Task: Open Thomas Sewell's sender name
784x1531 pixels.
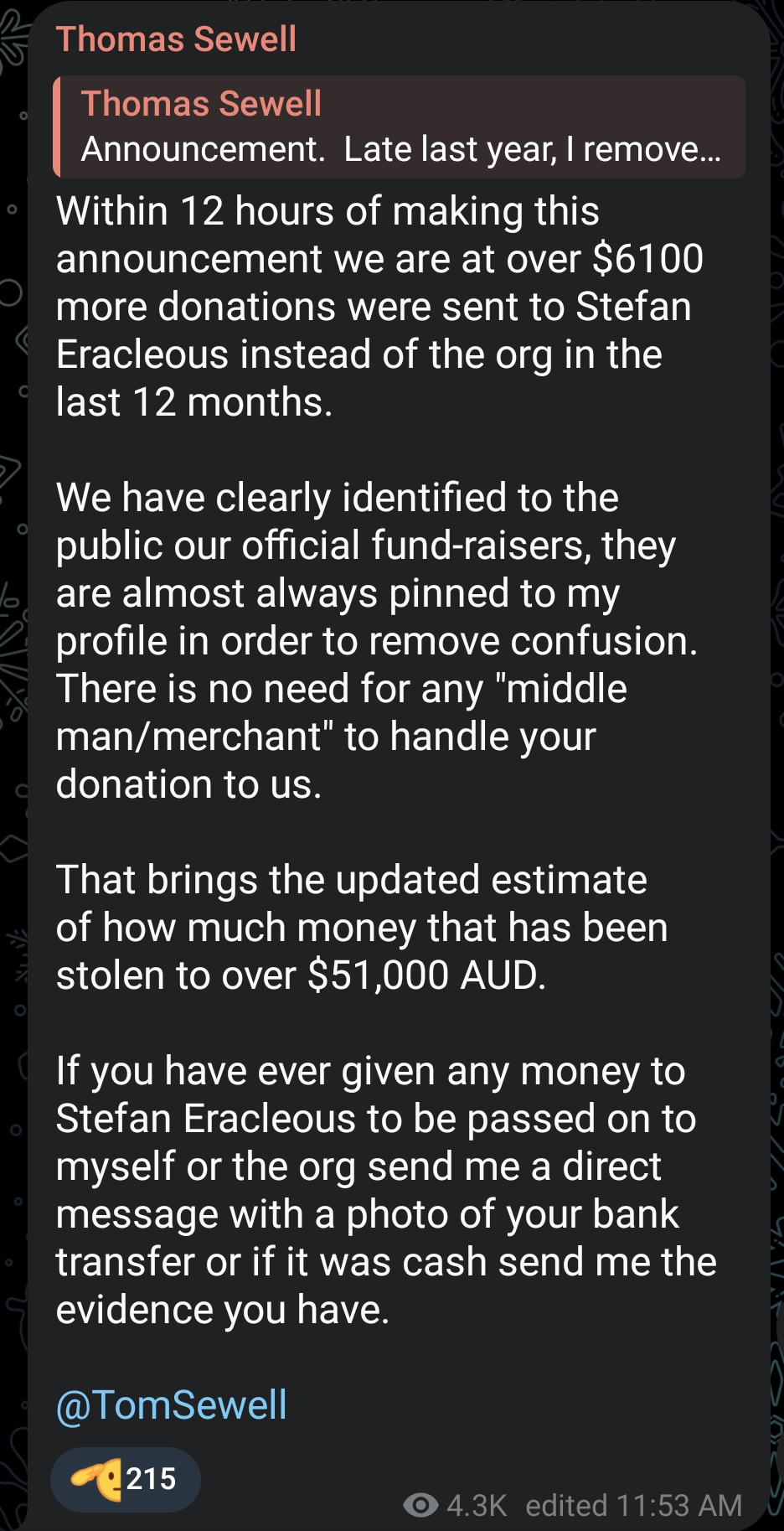Action: coord(176,39)
